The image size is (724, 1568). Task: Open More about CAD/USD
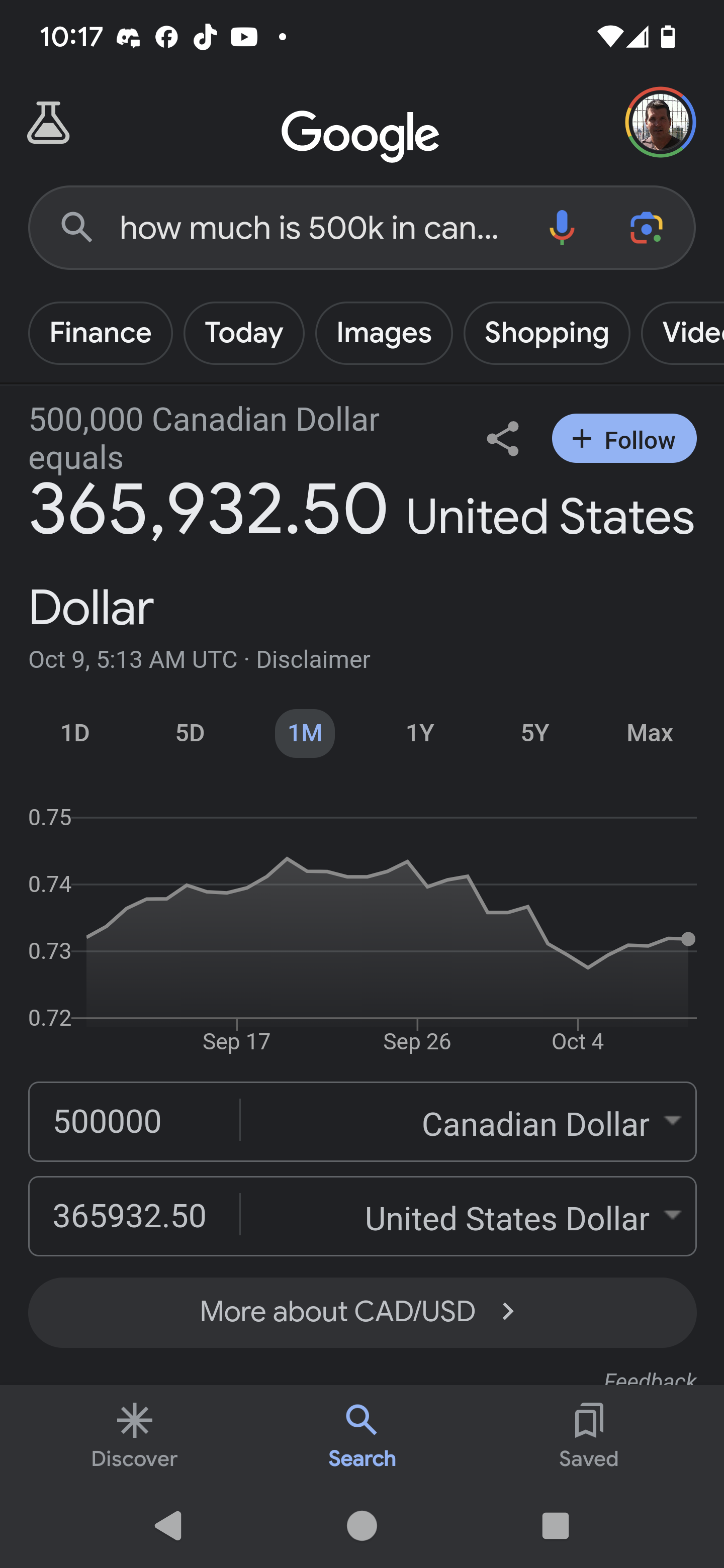[361, 1312]
